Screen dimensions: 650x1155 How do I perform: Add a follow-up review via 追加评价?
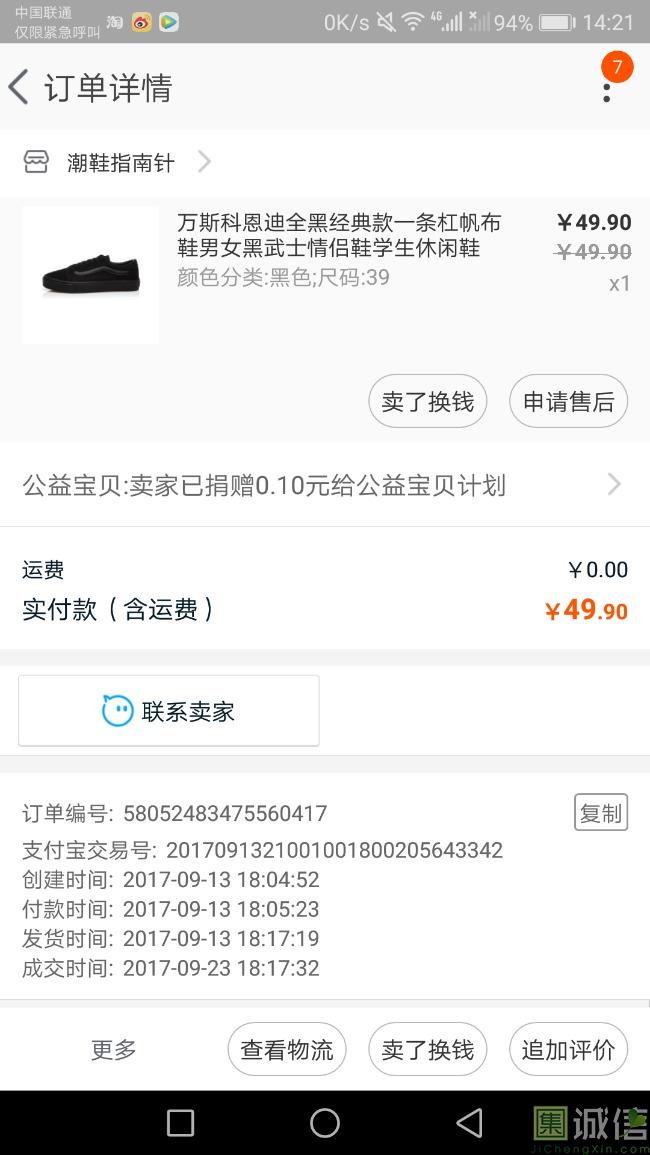568,1050
